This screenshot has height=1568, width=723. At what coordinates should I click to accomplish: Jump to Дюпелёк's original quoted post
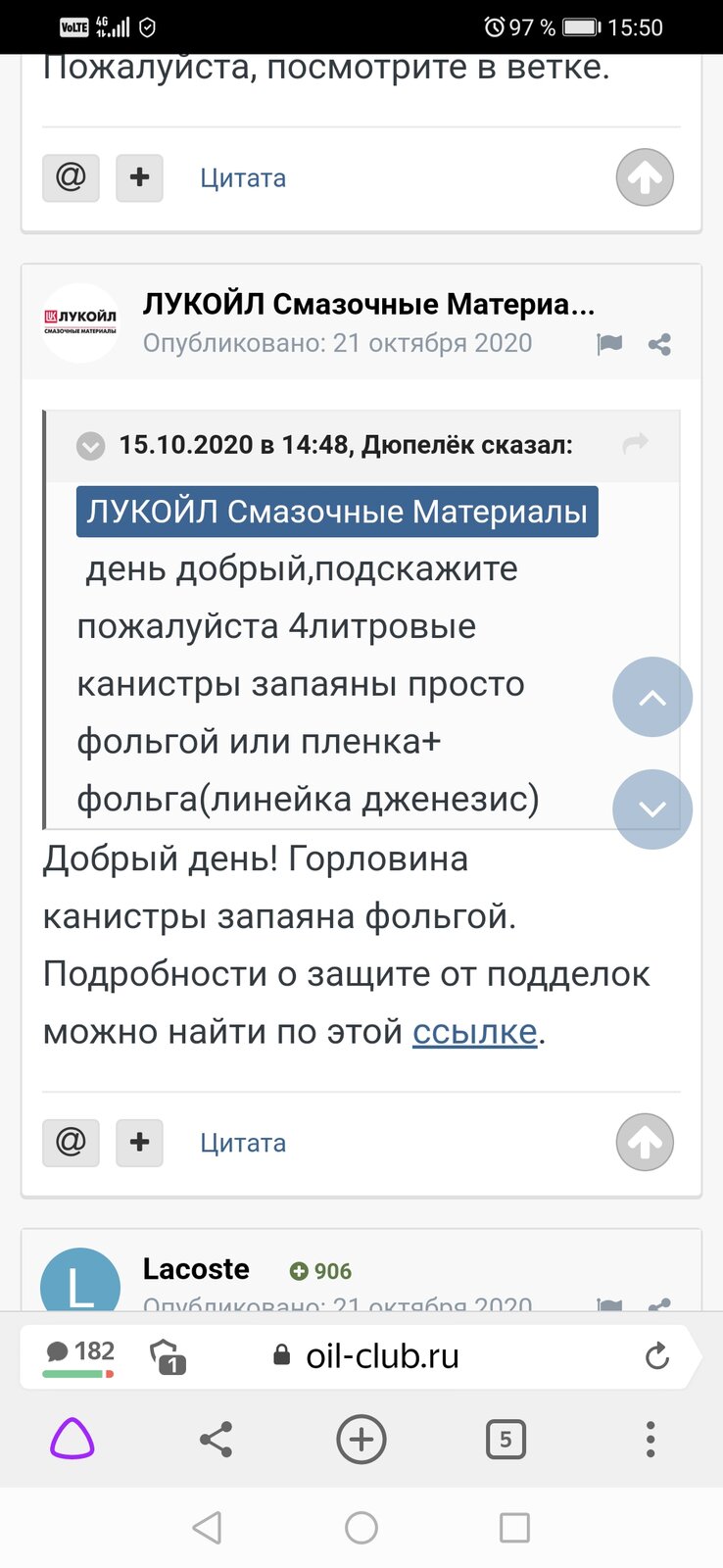[x=636, y=444]
